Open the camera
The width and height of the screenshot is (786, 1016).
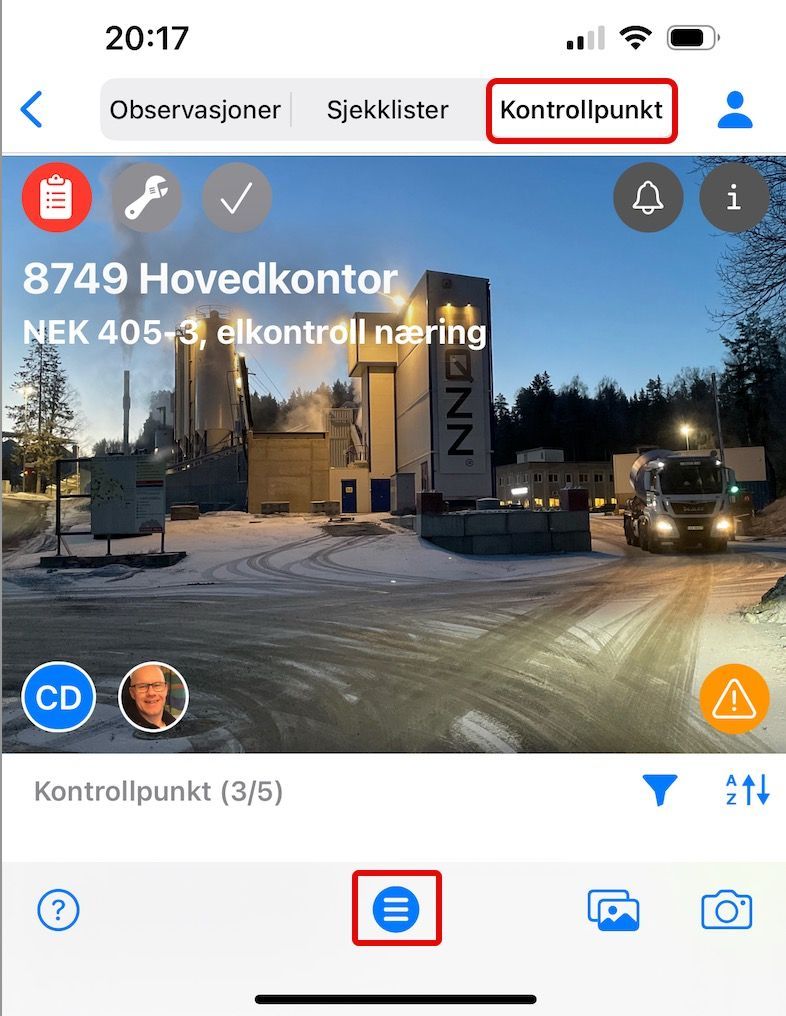pos(726,910)
